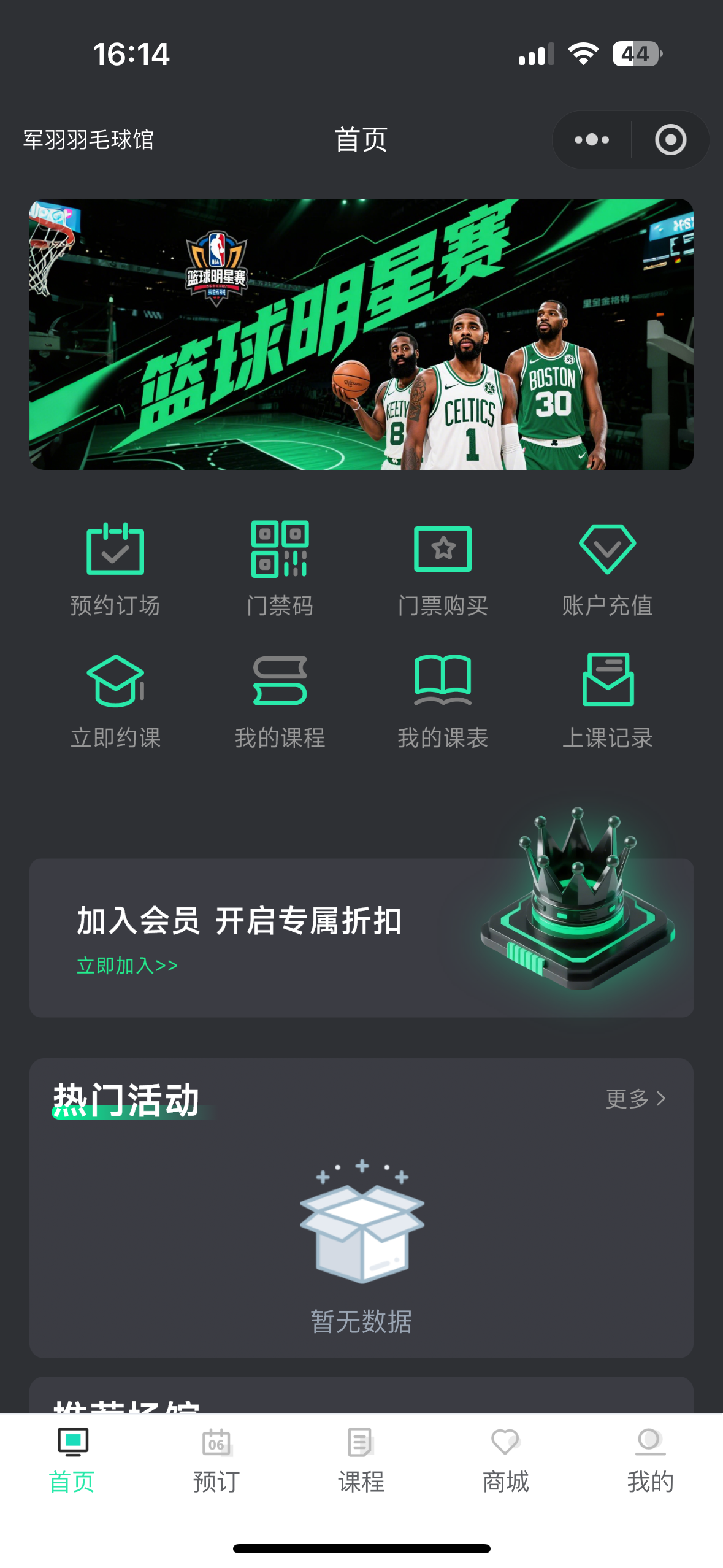Image resolution: width=723 pixels, height=1568 pixels.
Task: Open 账户充值 account recharge
Action: [x=607, y=568]
